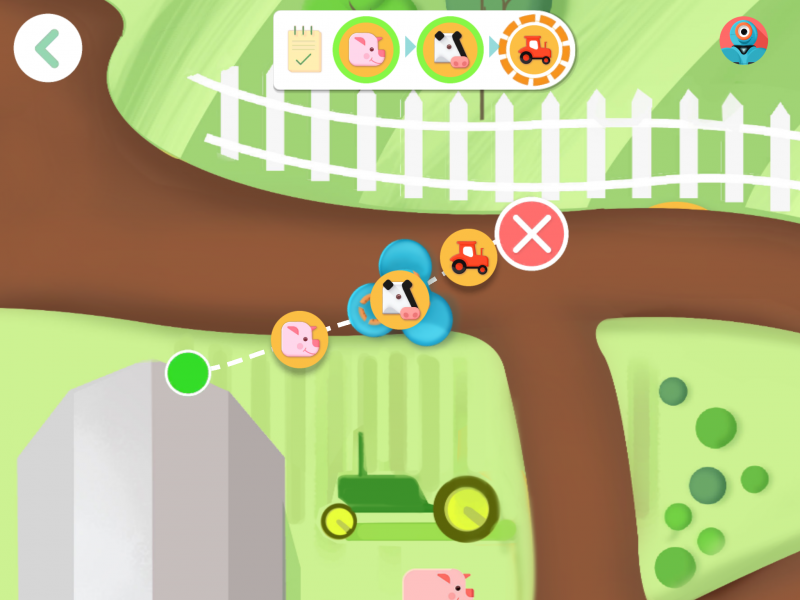Tap the red X delete button

pos(531,234)
